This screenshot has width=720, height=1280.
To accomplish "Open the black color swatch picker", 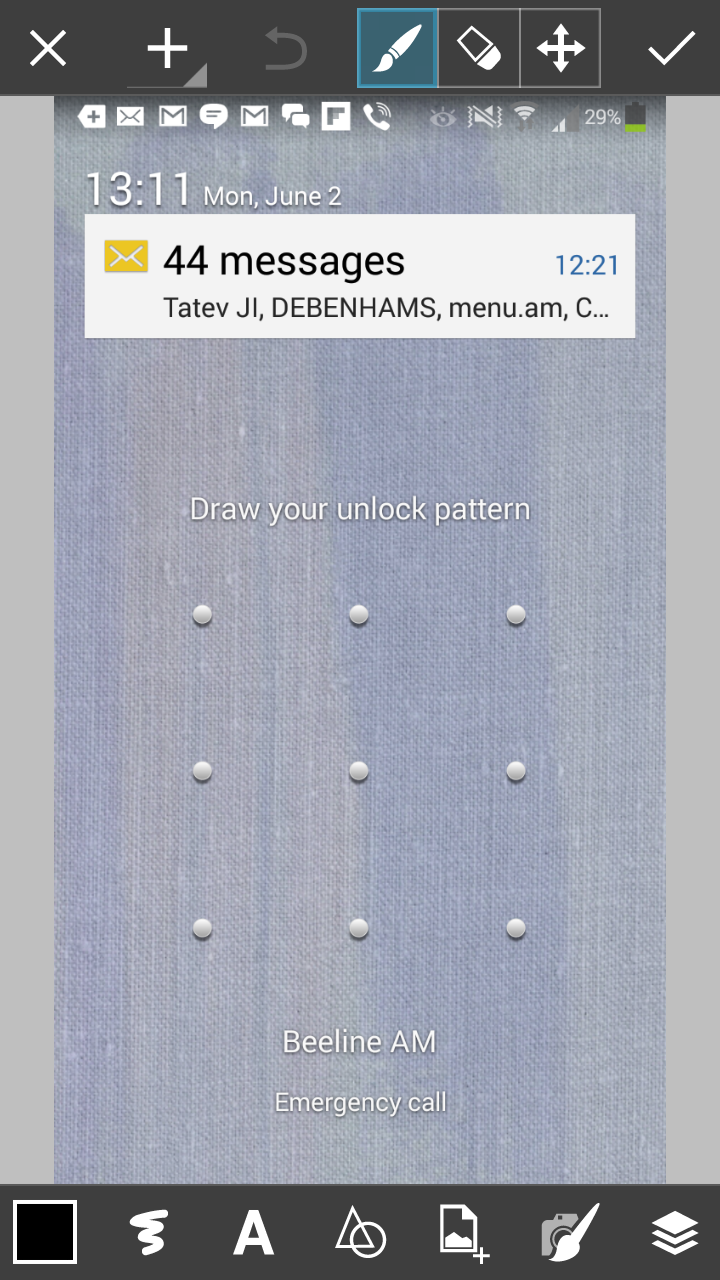I will pos(45,1232).
